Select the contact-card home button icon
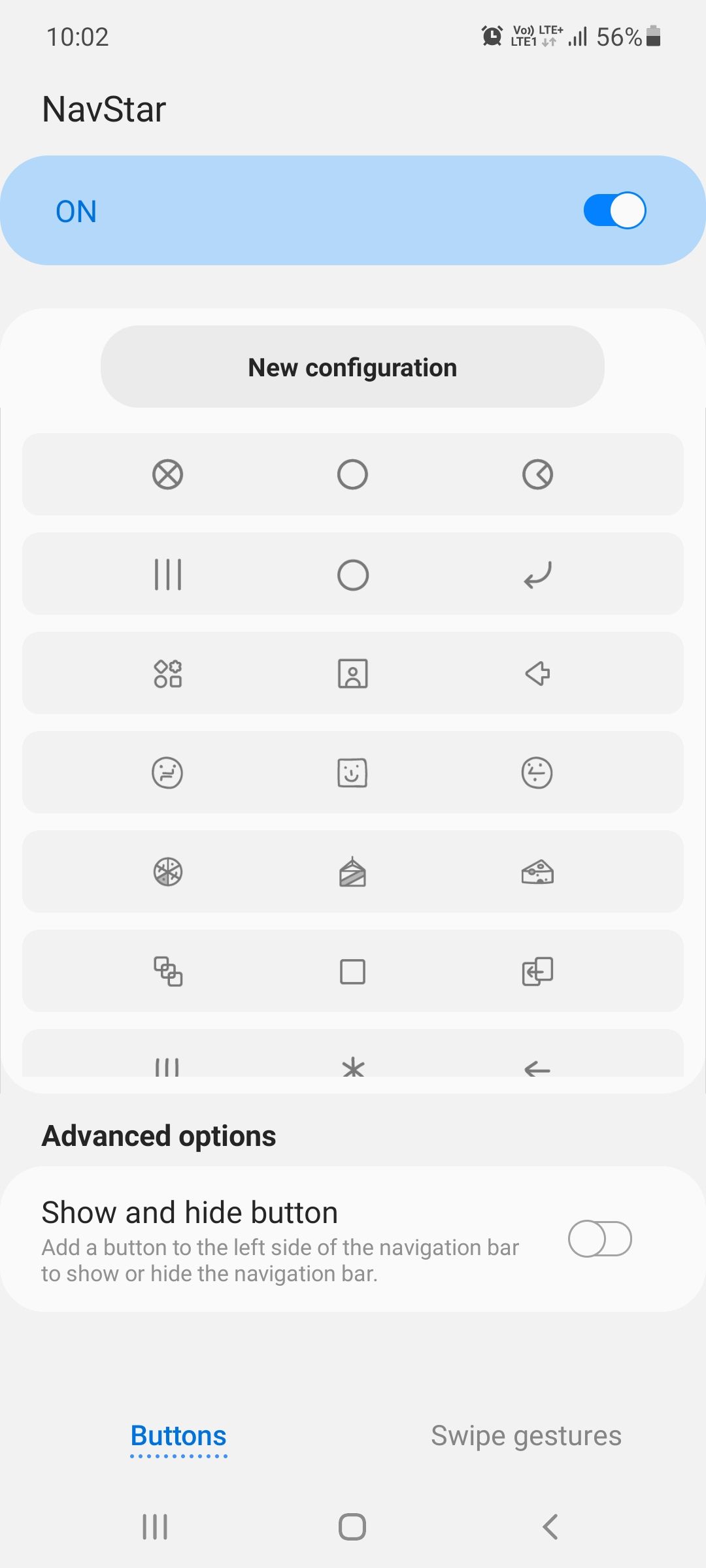 point(353,674)
